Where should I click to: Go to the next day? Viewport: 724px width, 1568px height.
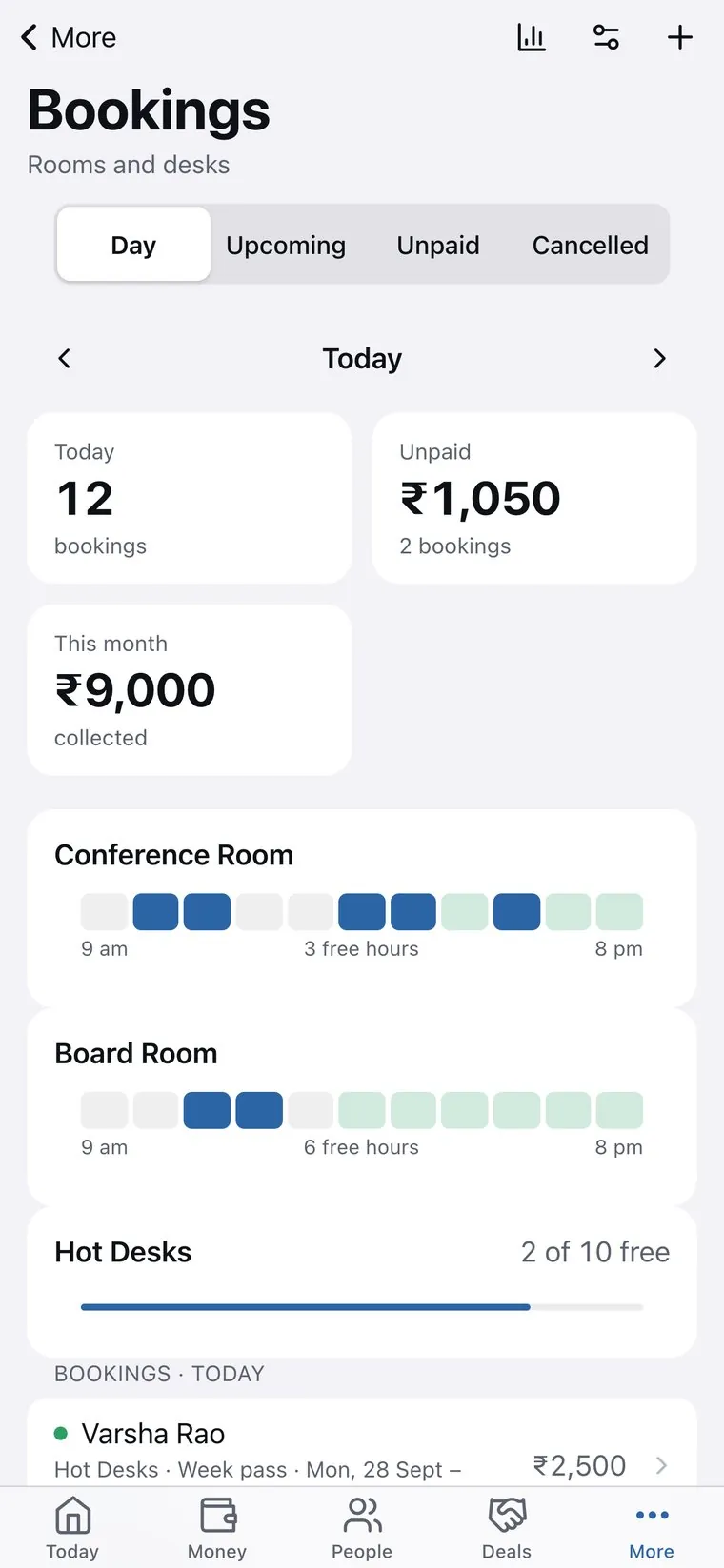point(660,359)
